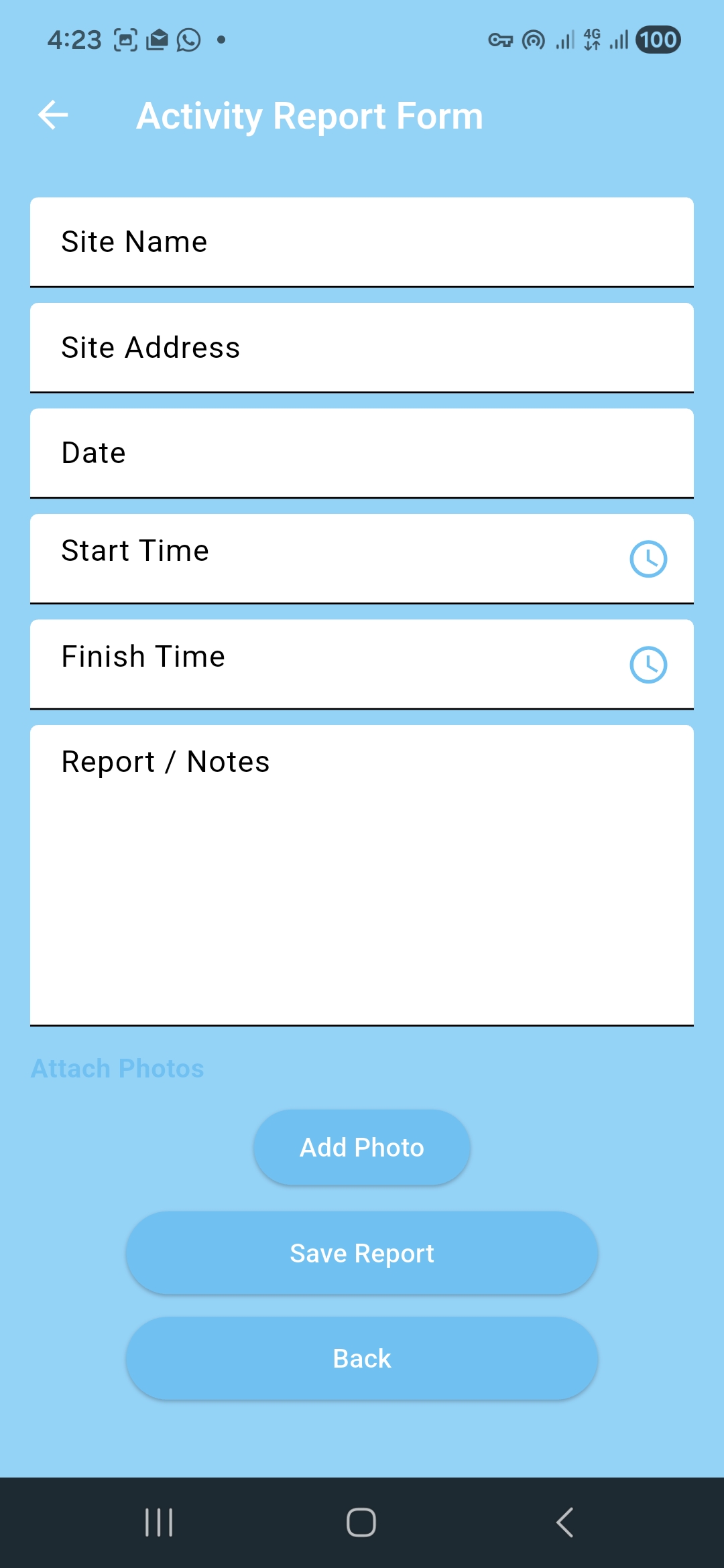Tap the Save Report button

point(361,1252)
